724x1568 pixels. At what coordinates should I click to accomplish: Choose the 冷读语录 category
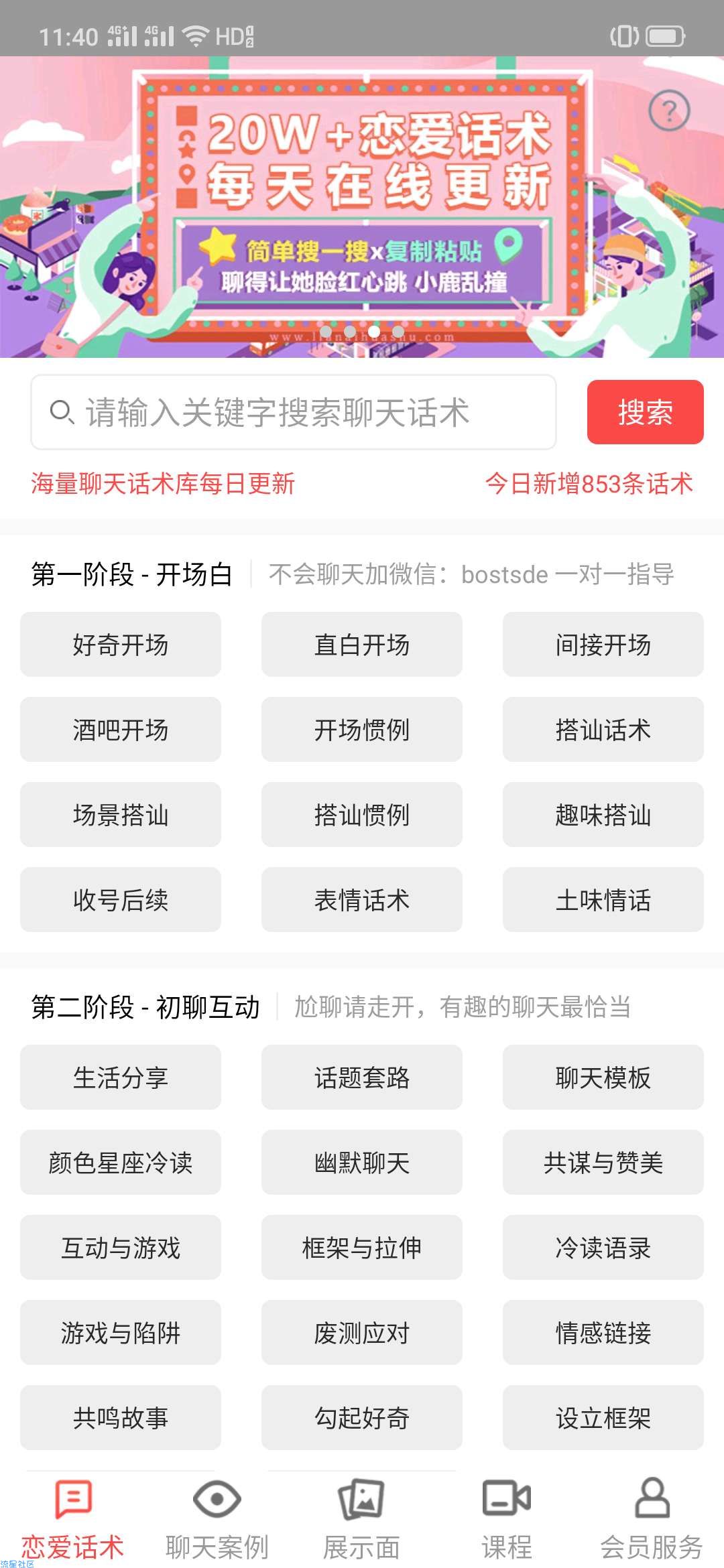603,1248
